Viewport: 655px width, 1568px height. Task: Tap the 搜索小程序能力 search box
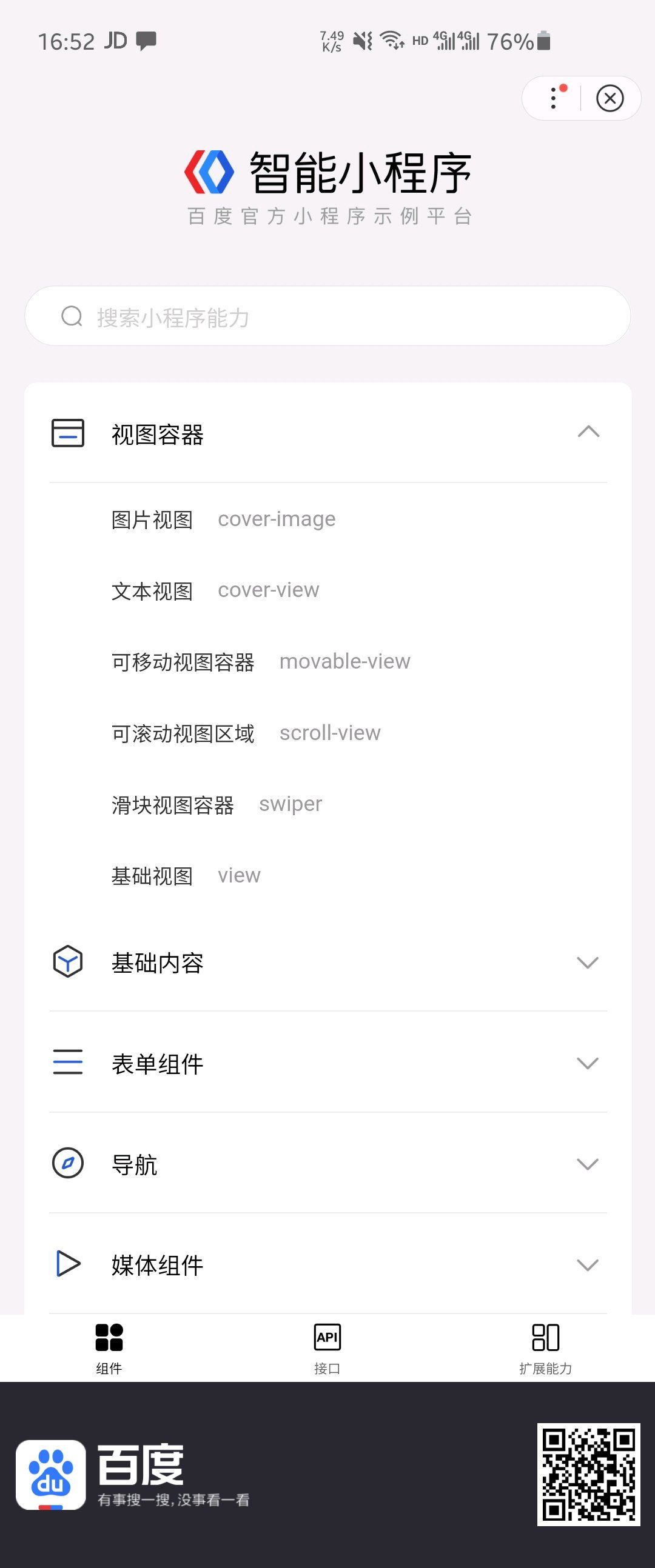[327, 316]
